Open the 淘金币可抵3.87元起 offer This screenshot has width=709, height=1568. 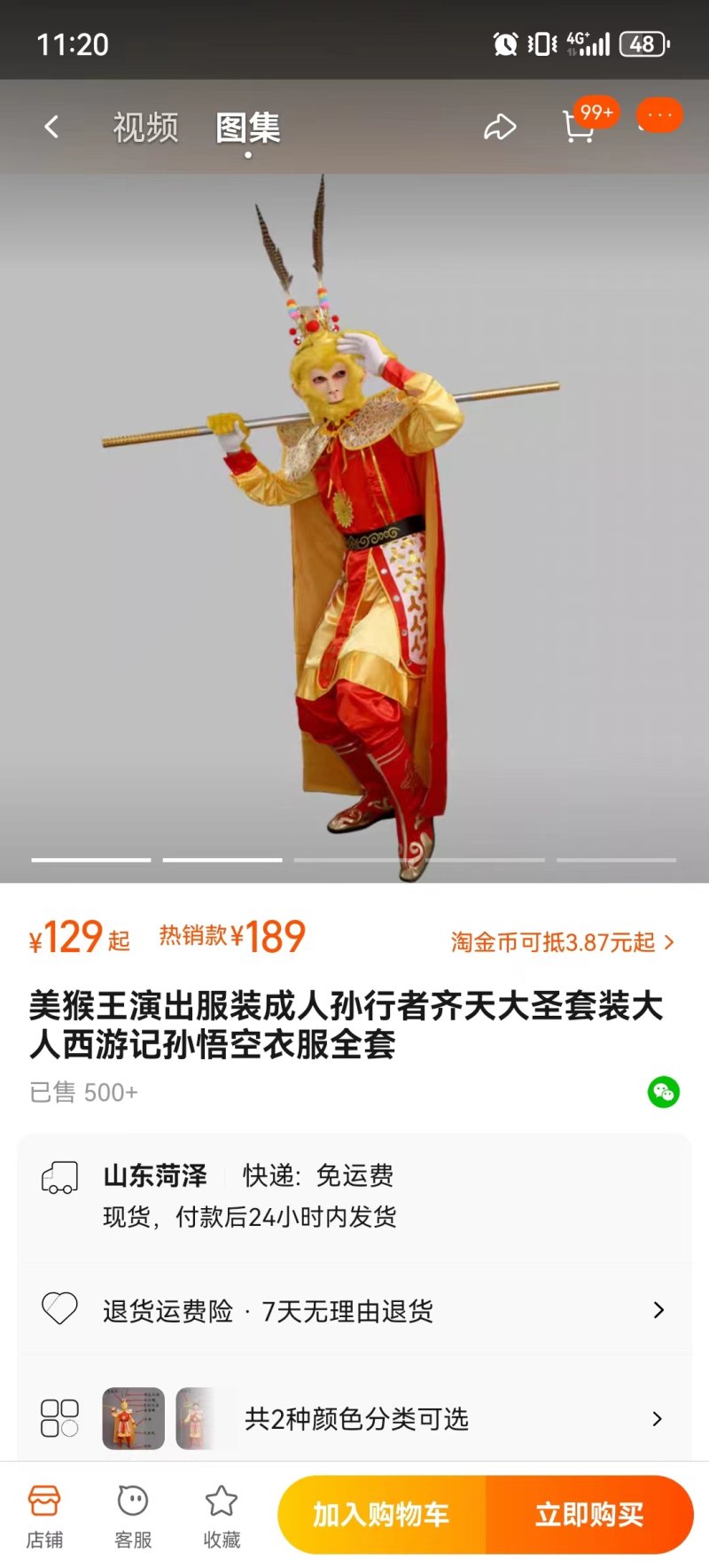[562, 942]
